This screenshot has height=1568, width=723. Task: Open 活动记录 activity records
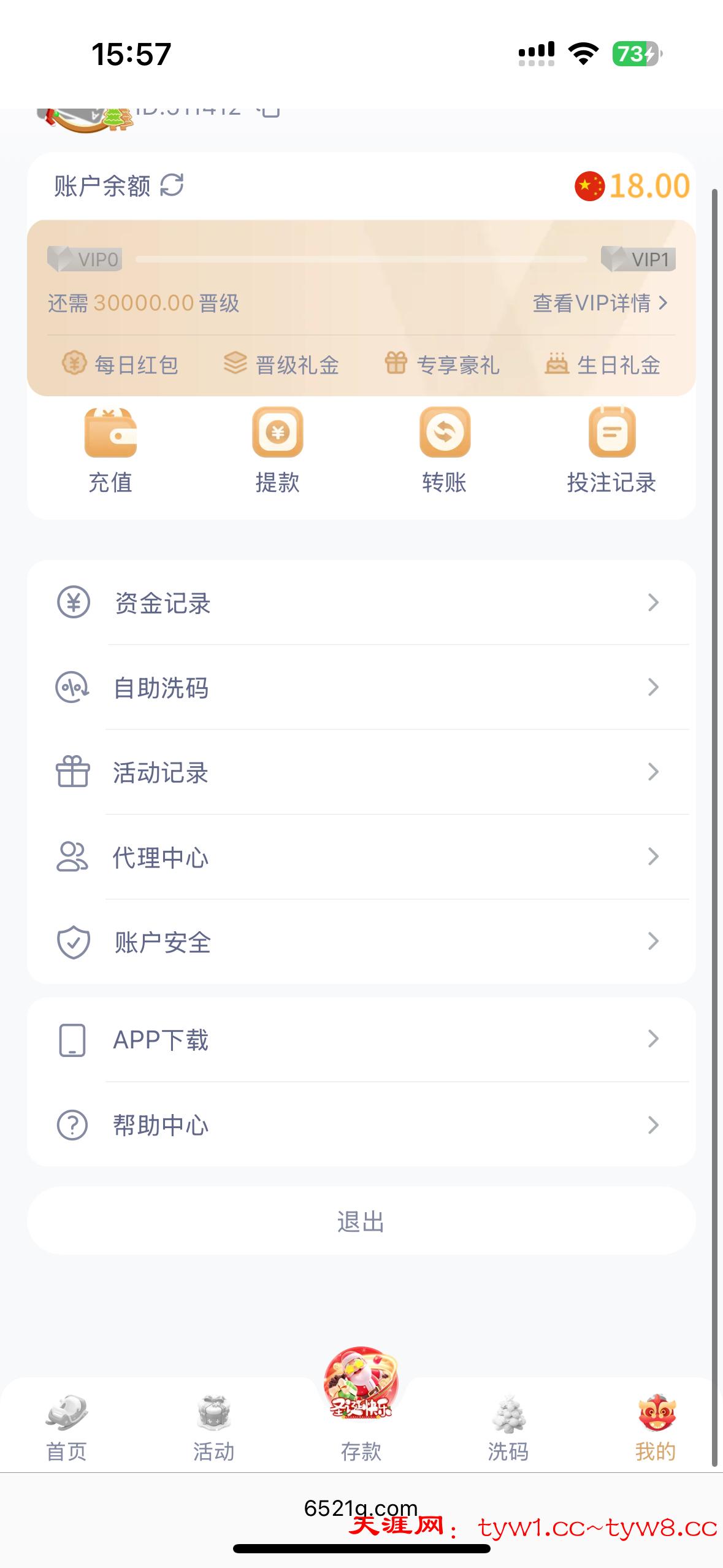tap(361, 772)
